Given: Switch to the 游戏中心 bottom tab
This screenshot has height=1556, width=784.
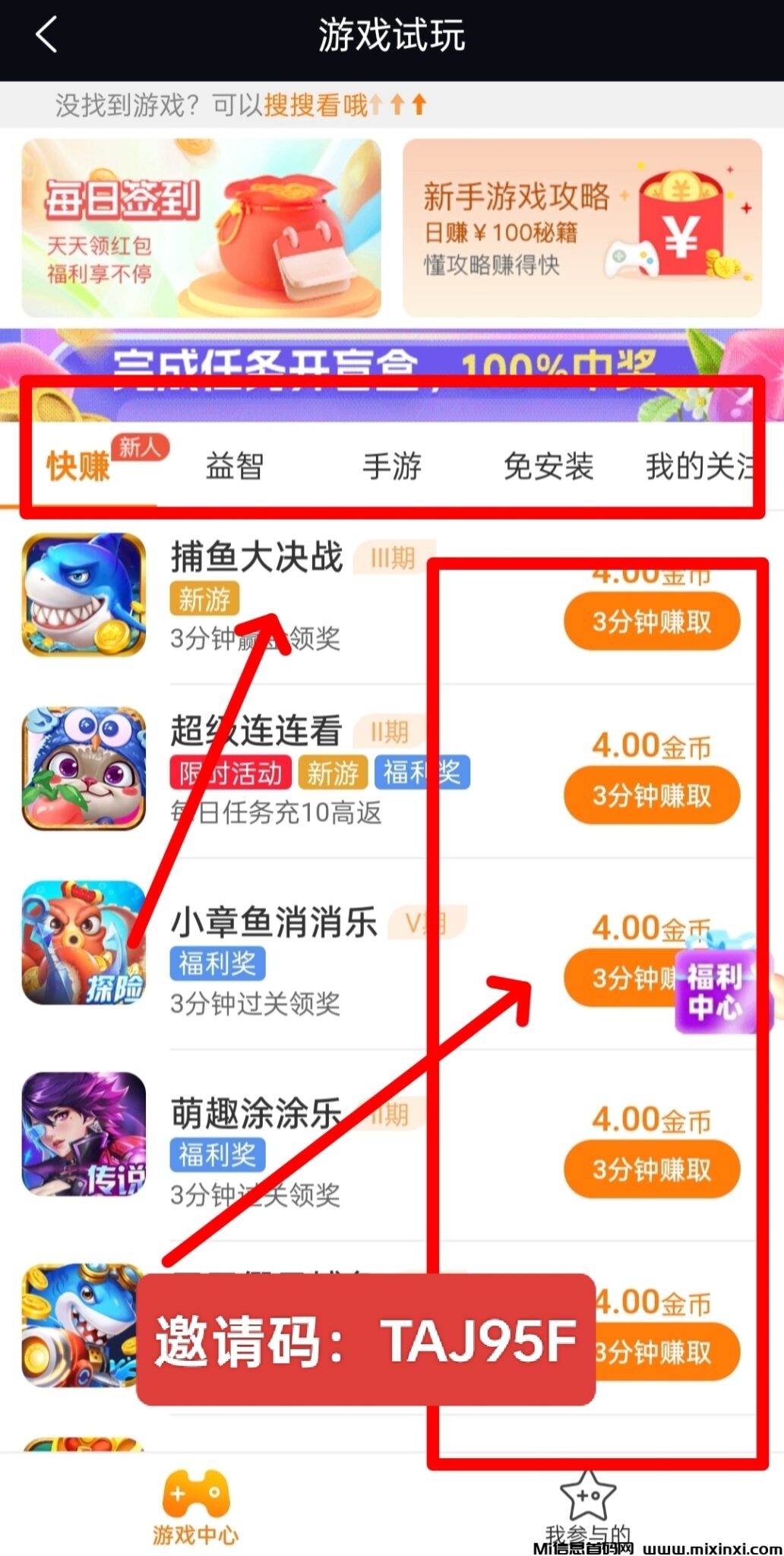Looking at the screenshot, I should [196, 1508].
